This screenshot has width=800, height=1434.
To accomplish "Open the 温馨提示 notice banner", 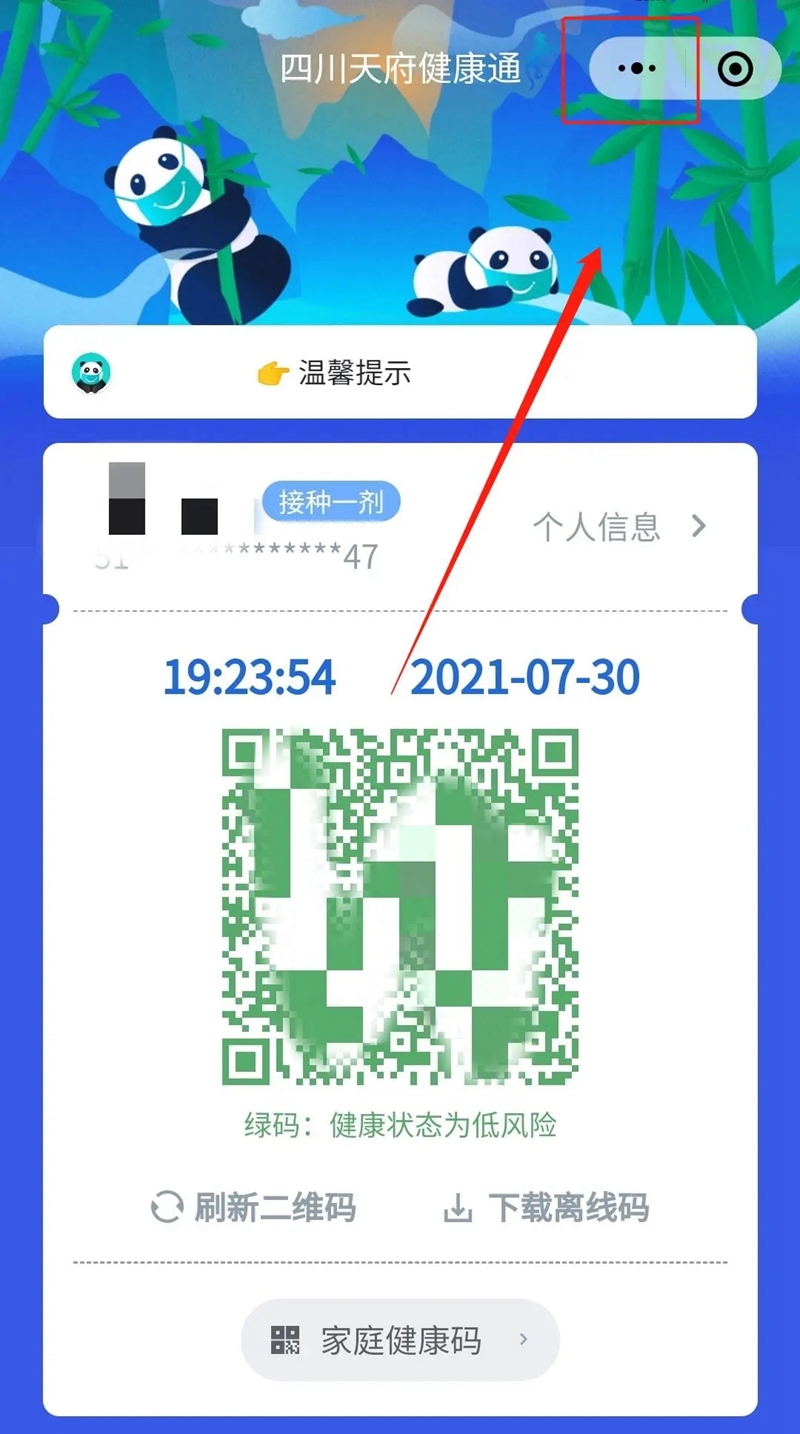I will 400,372.
